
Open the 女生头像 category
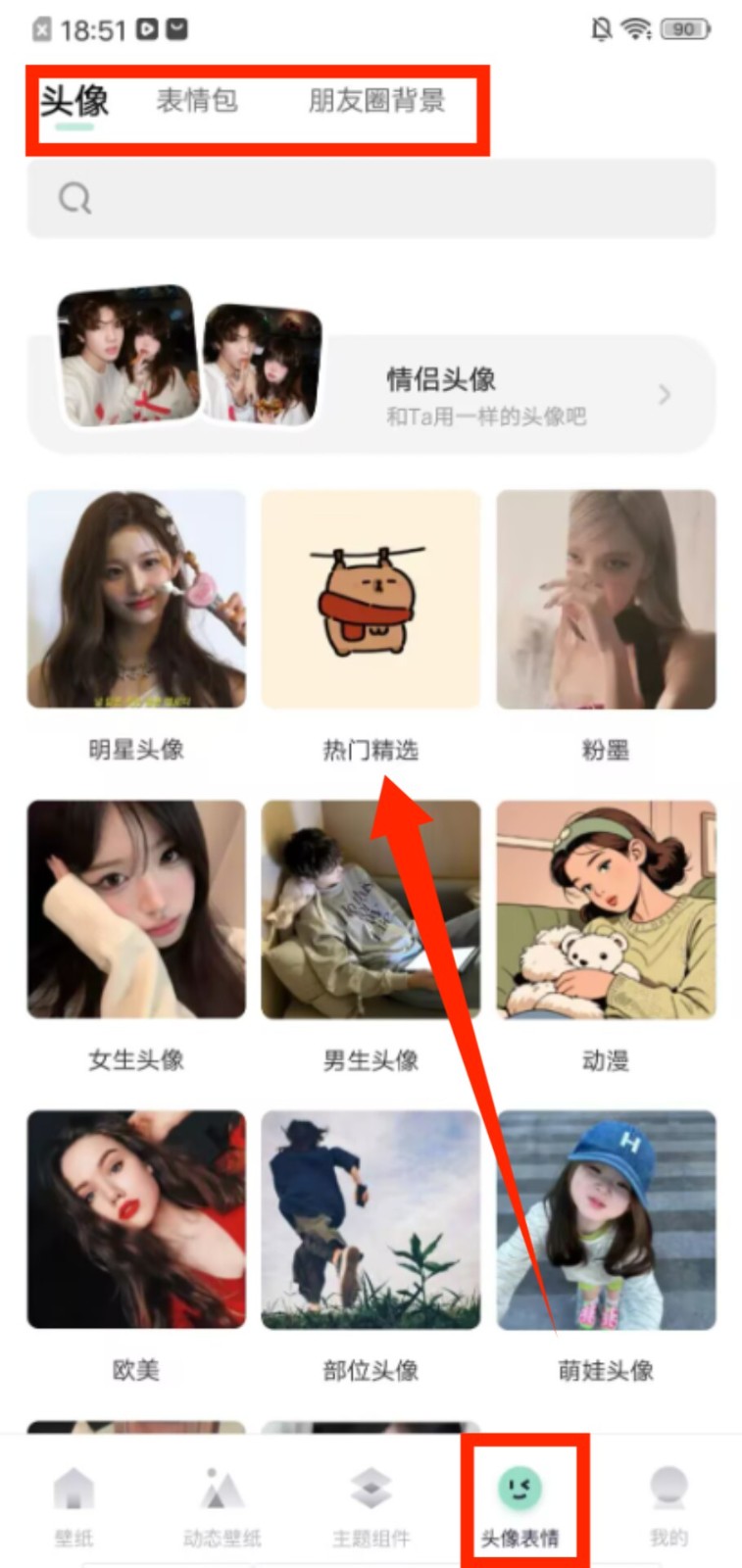[136, 909]
